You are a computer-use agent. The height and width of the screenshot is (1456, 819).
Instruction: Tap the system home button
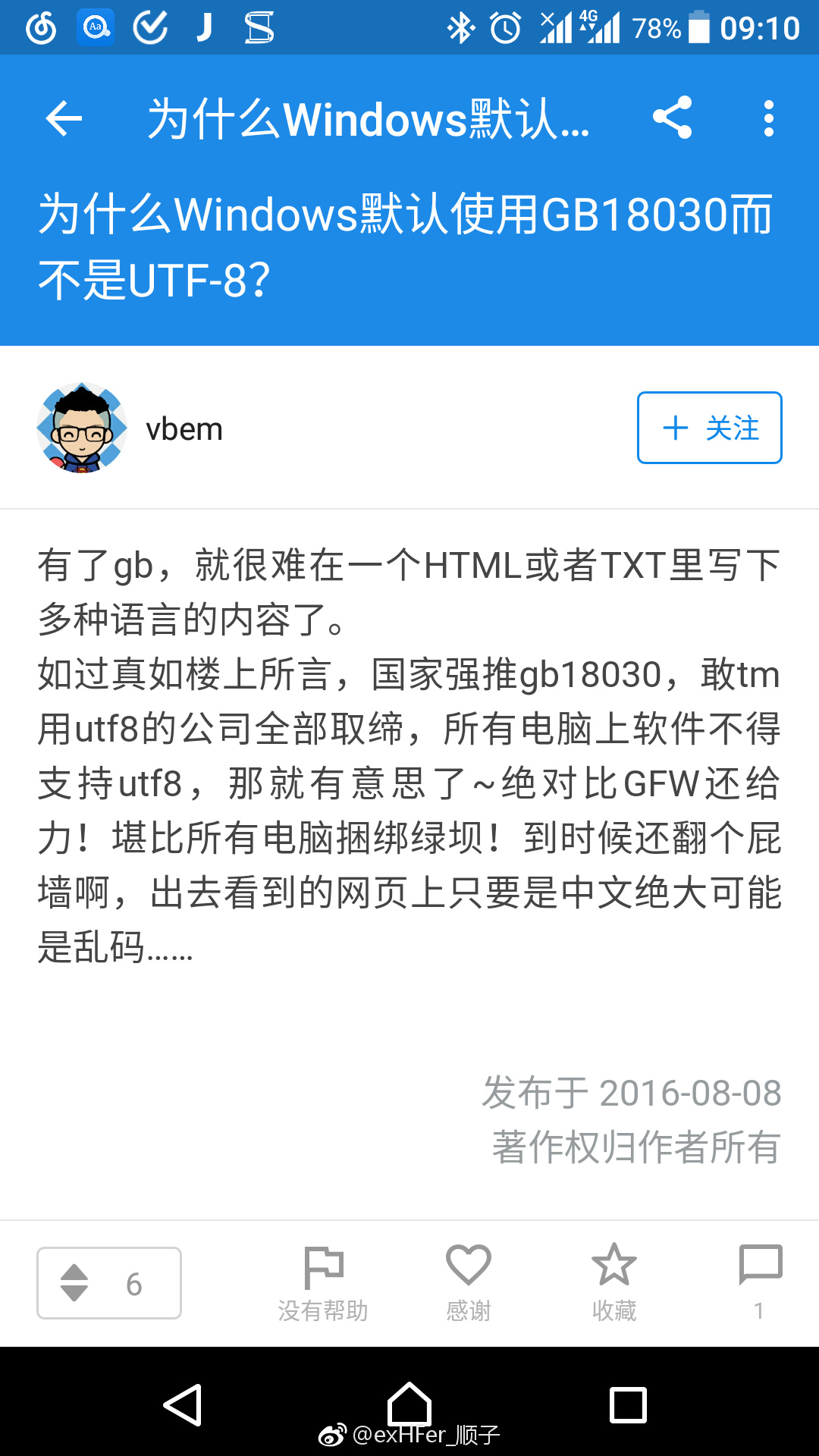409,1404
